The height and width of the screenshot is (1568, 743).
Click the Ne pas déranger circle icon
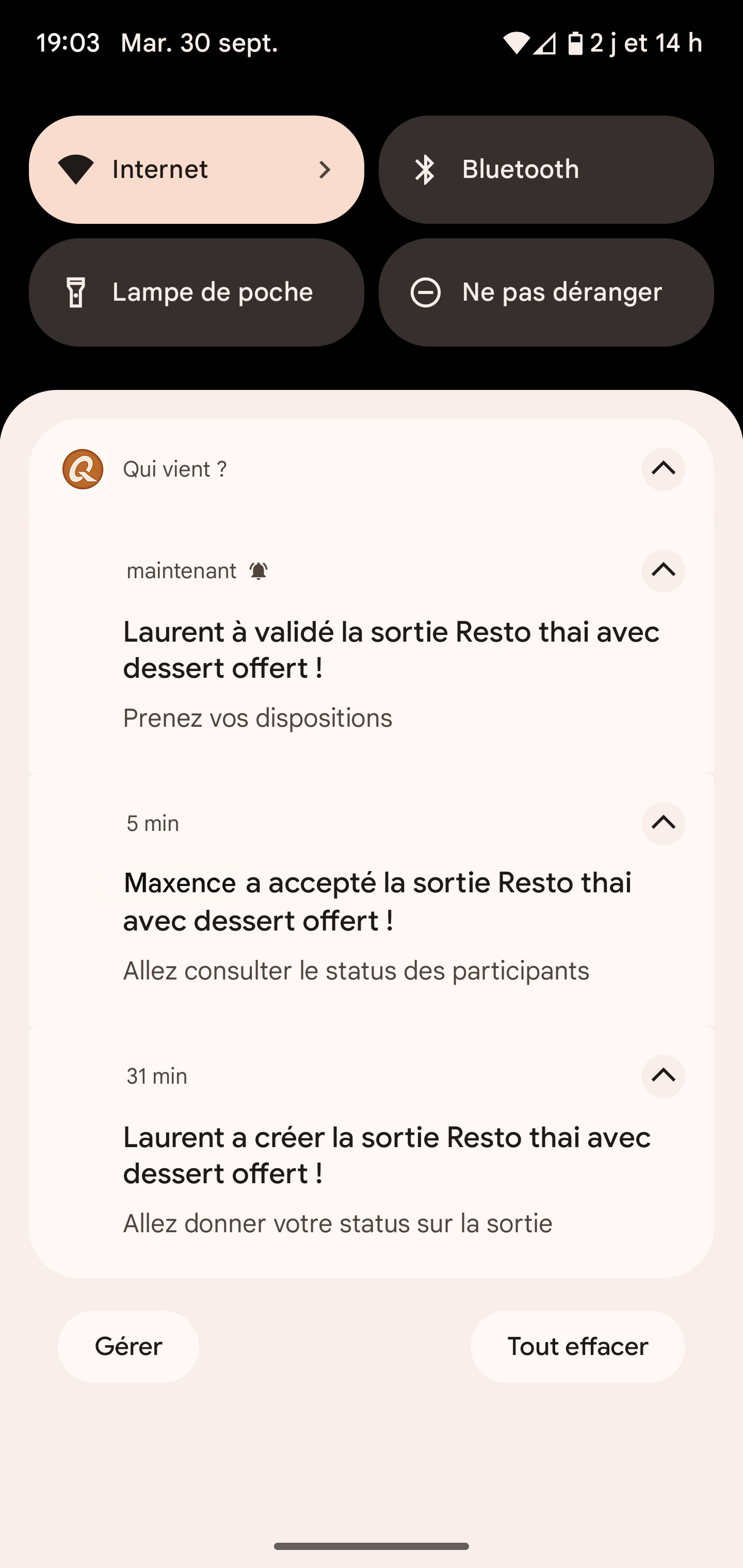(425, 292)
